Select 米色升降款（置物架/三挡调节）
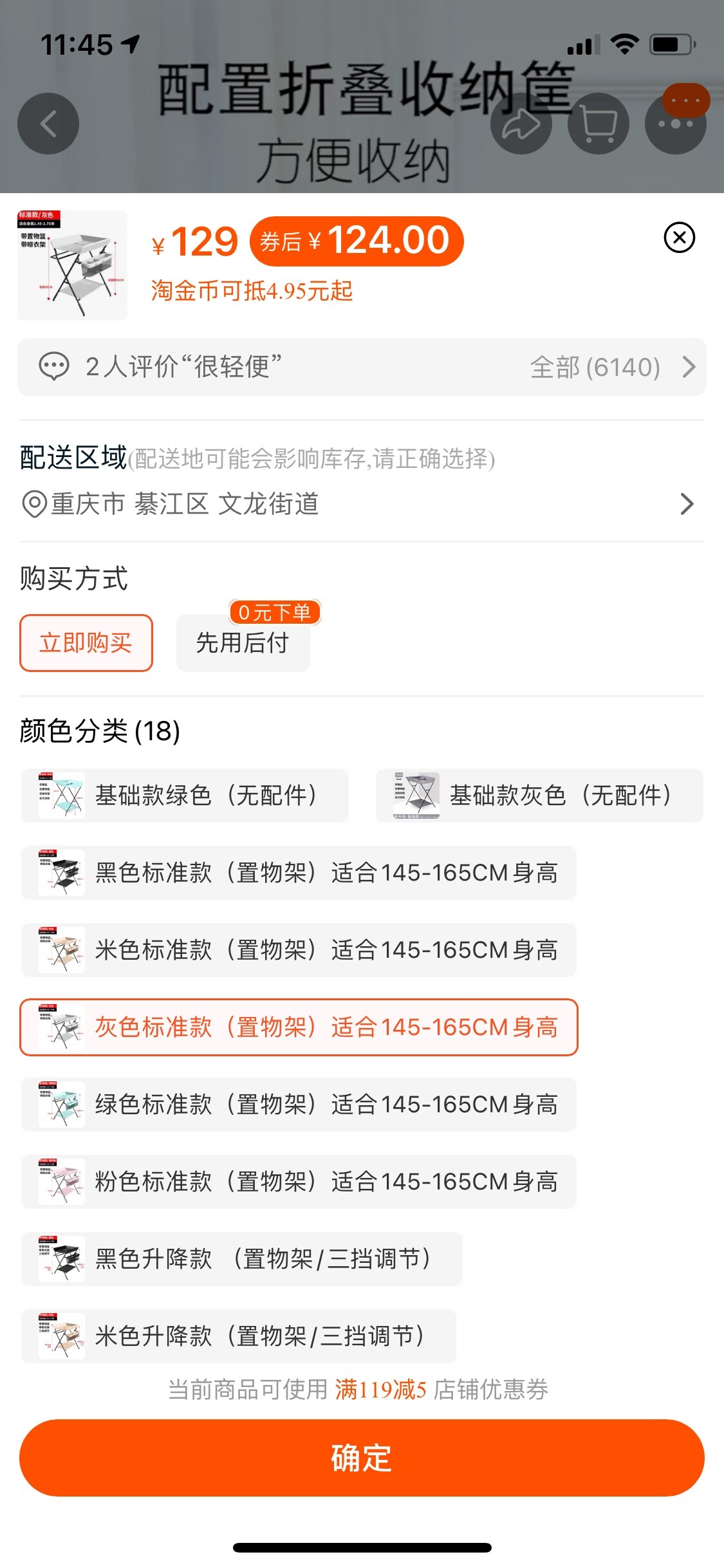The width and height of the screenshot is (724, 1568). 239,1336
